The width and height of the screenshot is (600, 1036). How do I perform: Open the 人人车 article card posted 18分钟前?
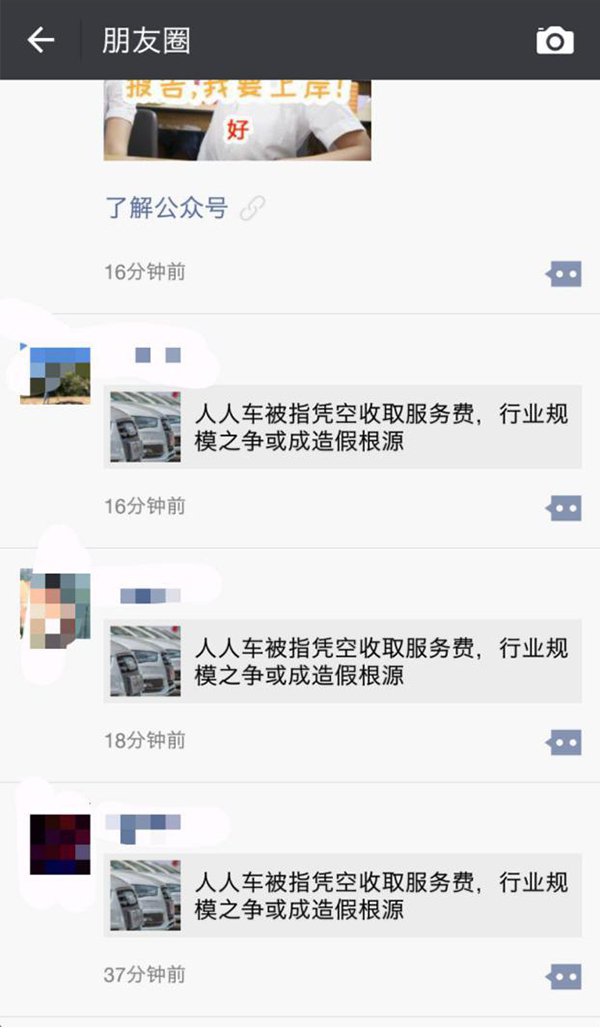(342, 661)
